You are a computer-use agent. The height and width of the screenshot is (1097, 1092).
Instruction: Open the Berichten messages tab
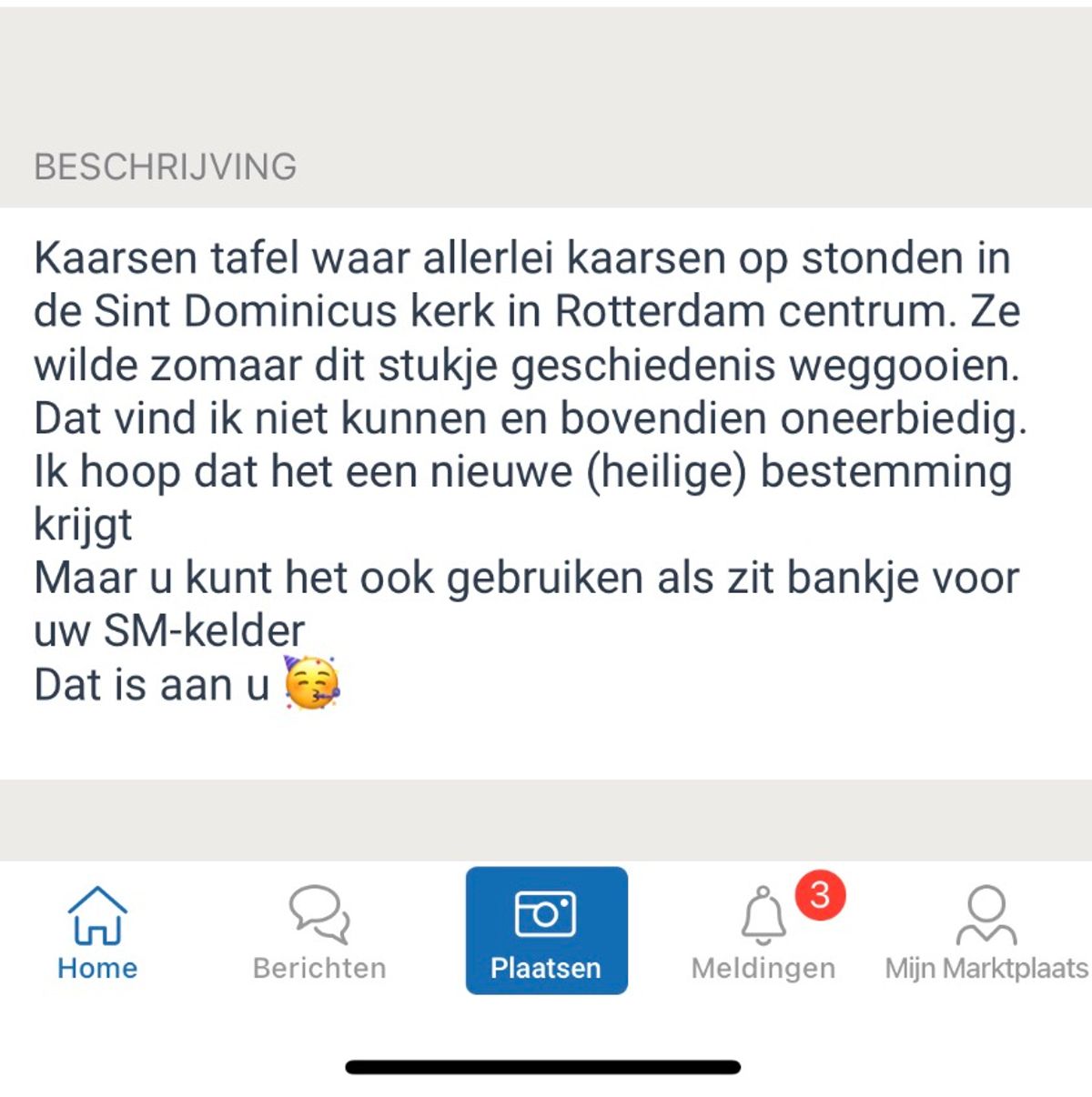click(x=318, y=931)
